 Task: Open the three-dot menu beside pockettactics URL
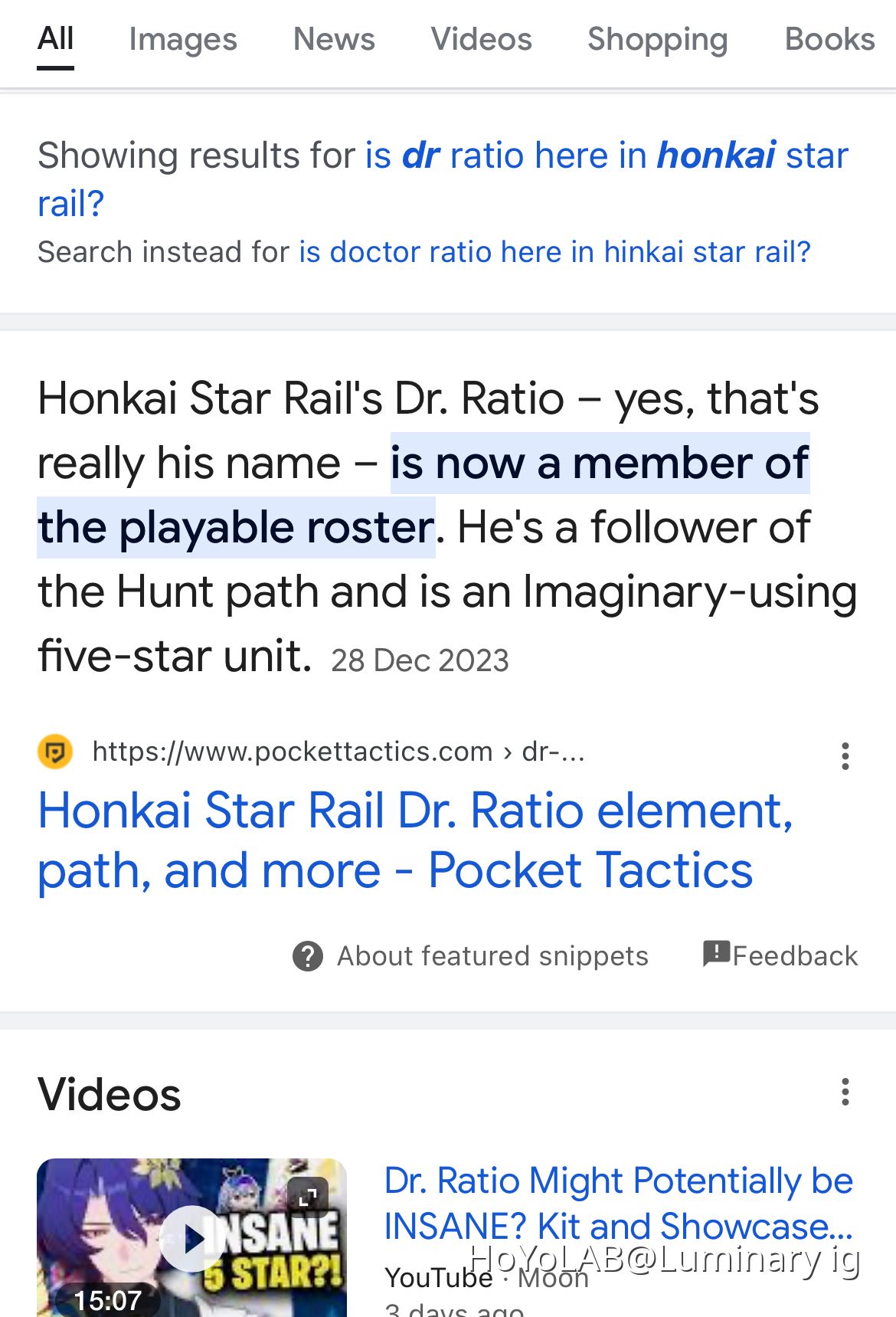pos(845,756)
